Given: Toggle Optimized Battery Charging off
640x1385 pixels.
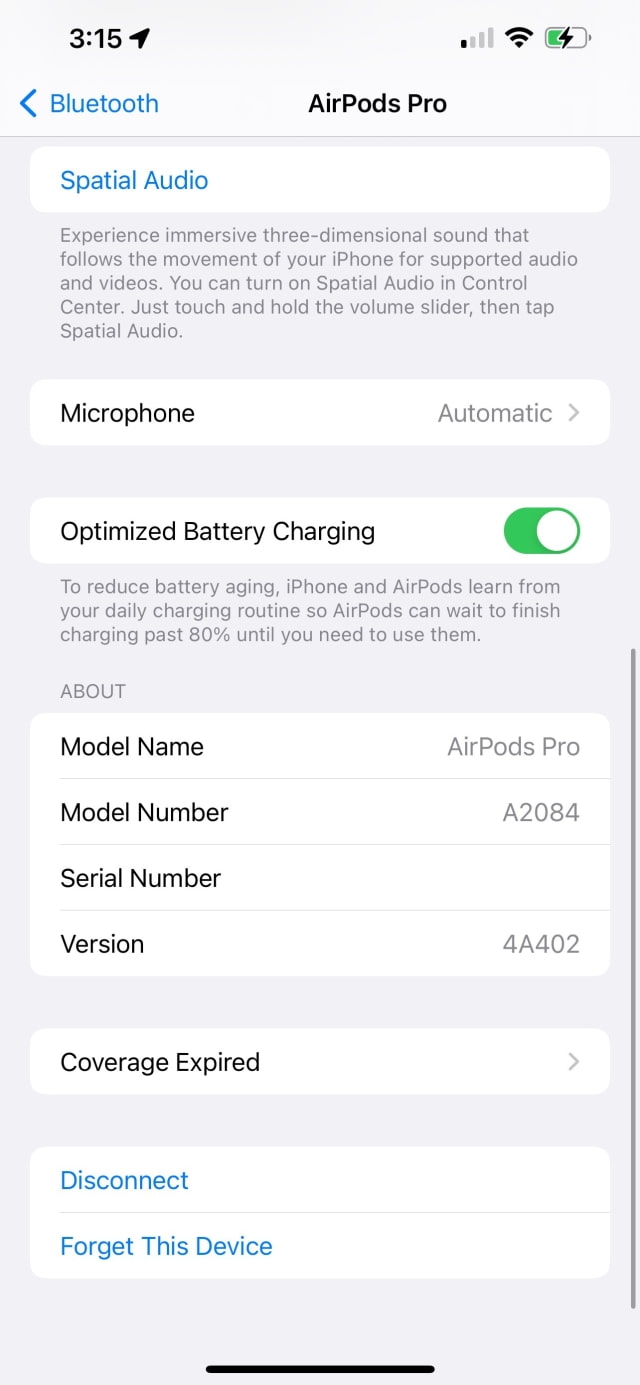Looking at the screenshot, I should (541, 531).
